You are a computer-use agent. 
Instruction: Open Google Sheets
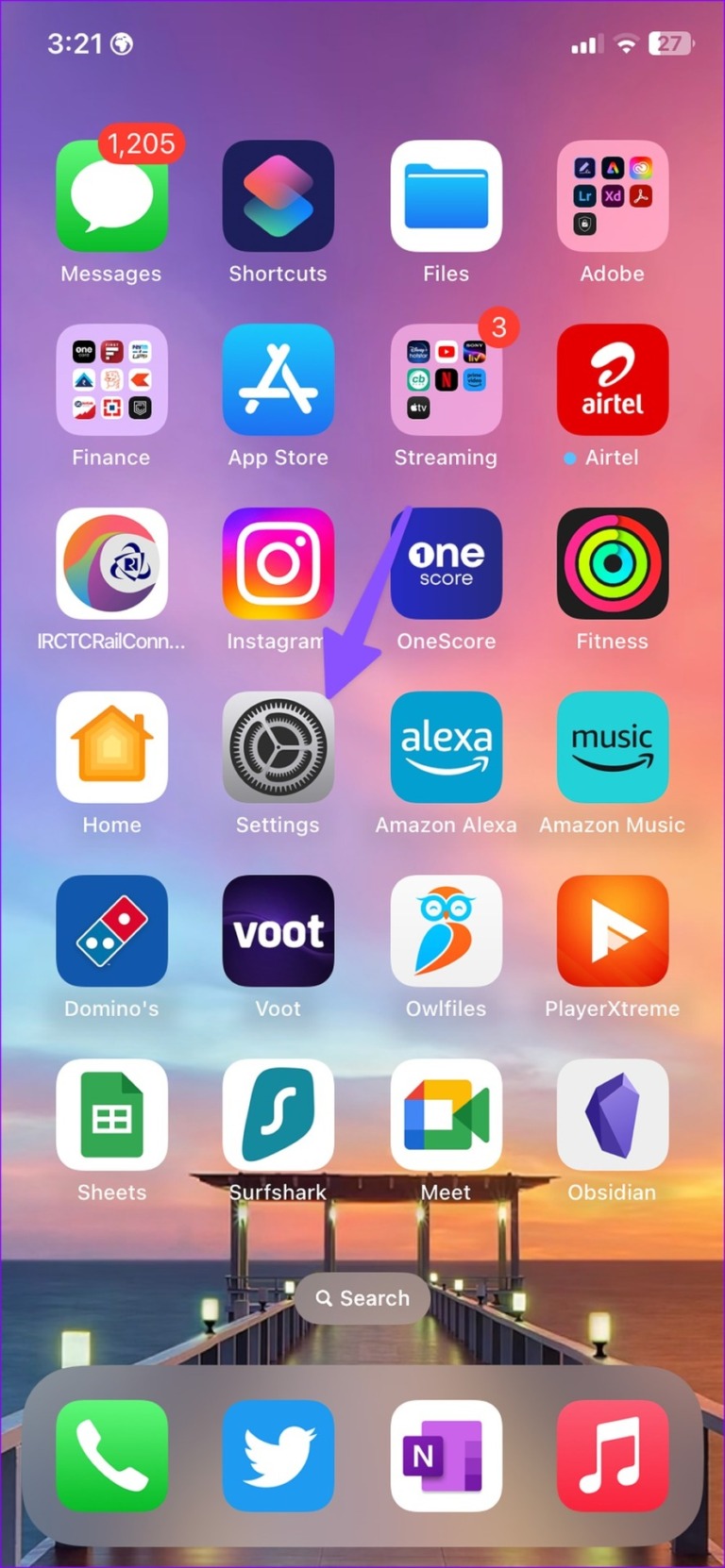[111, 1115]
